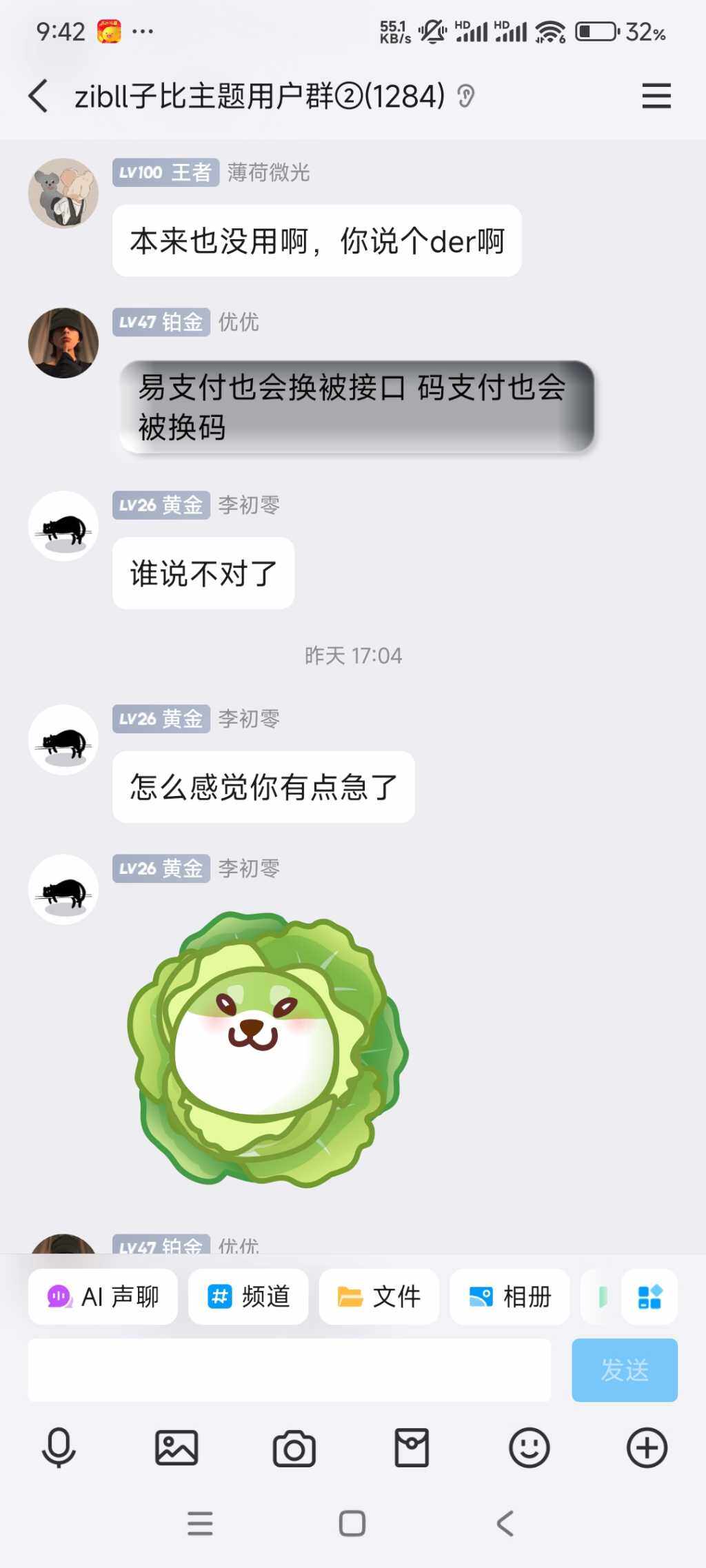
Task: Tap the 发送 send button
Action: [624, 1370]
